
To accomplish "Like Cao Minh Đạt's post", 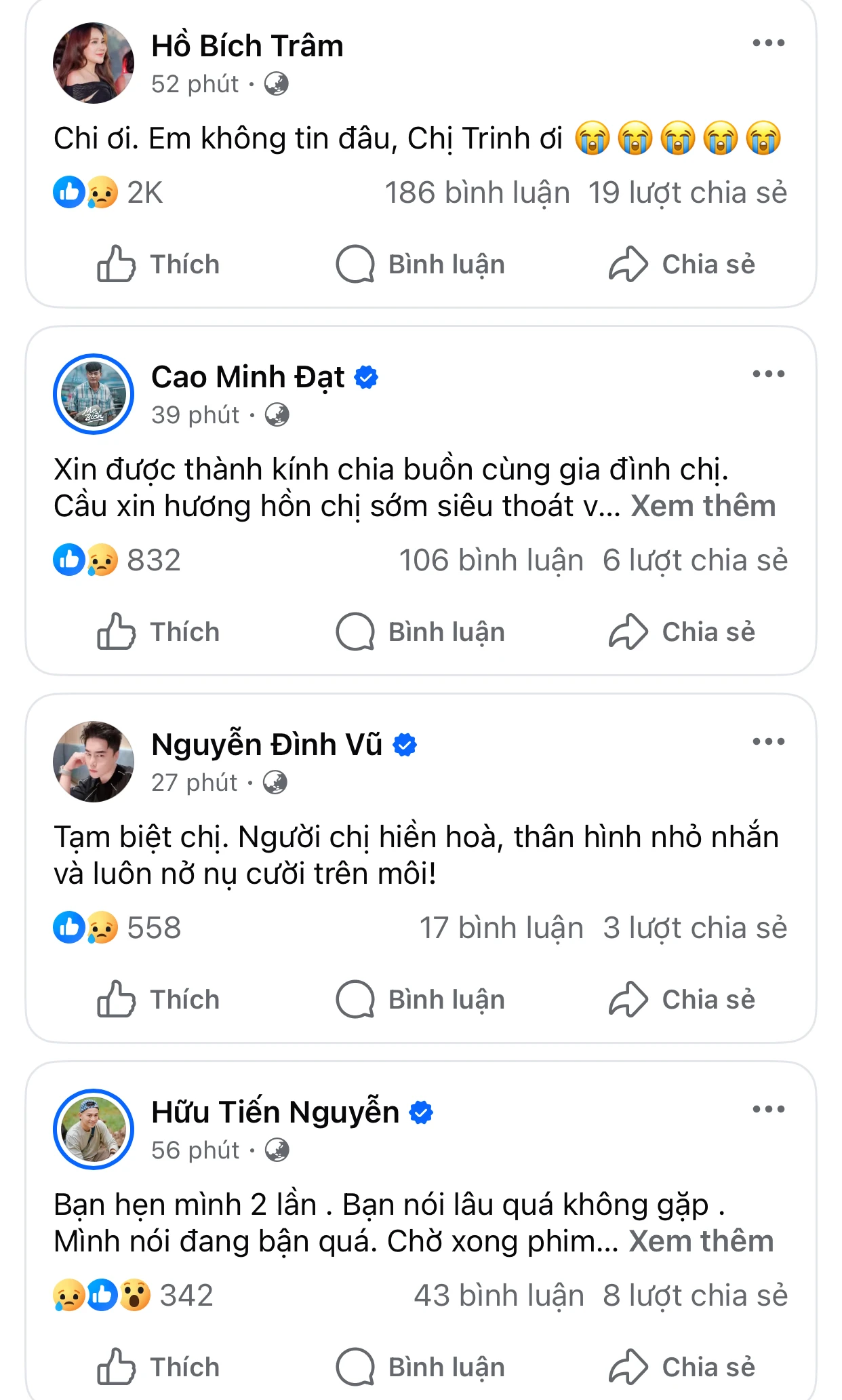I will click(x=158, y=632).
